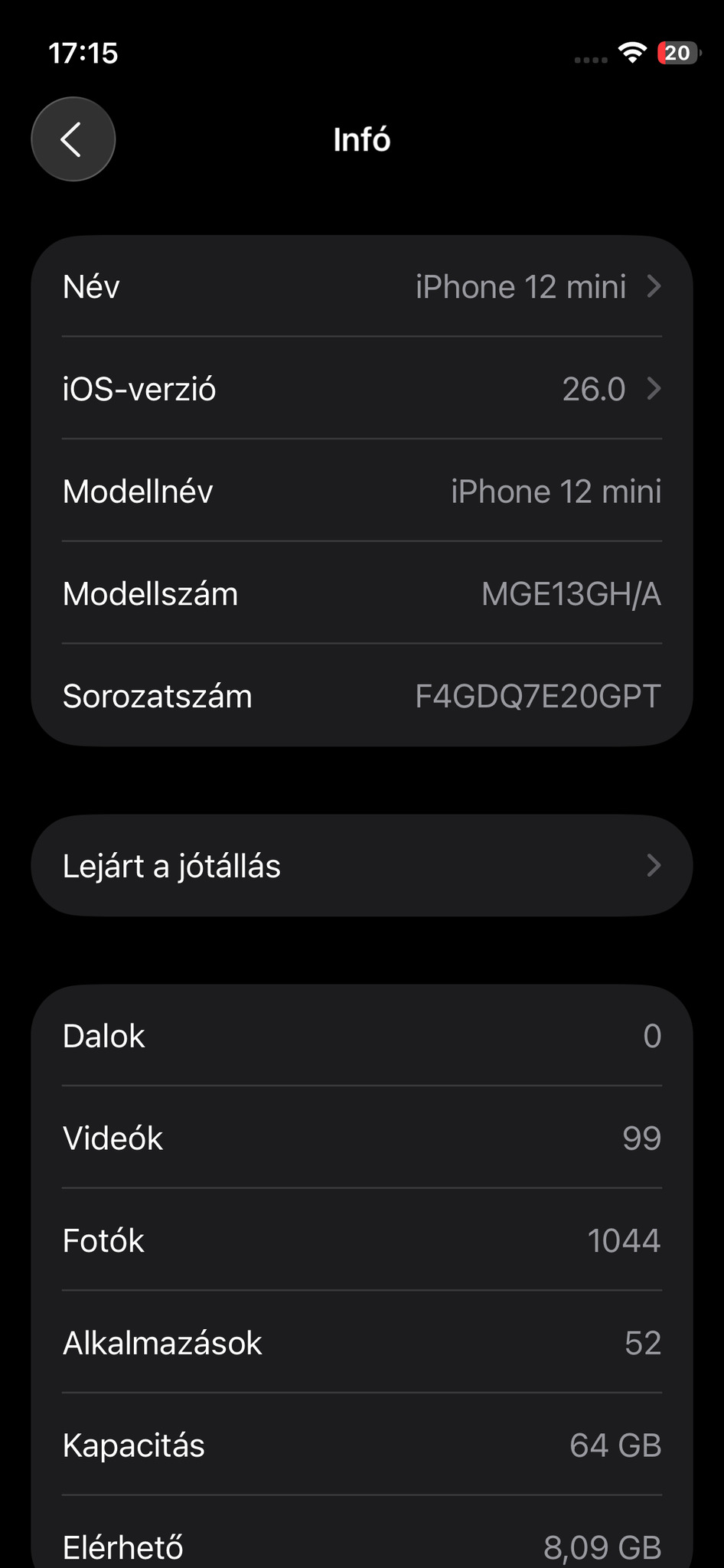Open the Lejárt a jótállás row
The height and width of the screenshot is (1568, 724).
point(361,866)
